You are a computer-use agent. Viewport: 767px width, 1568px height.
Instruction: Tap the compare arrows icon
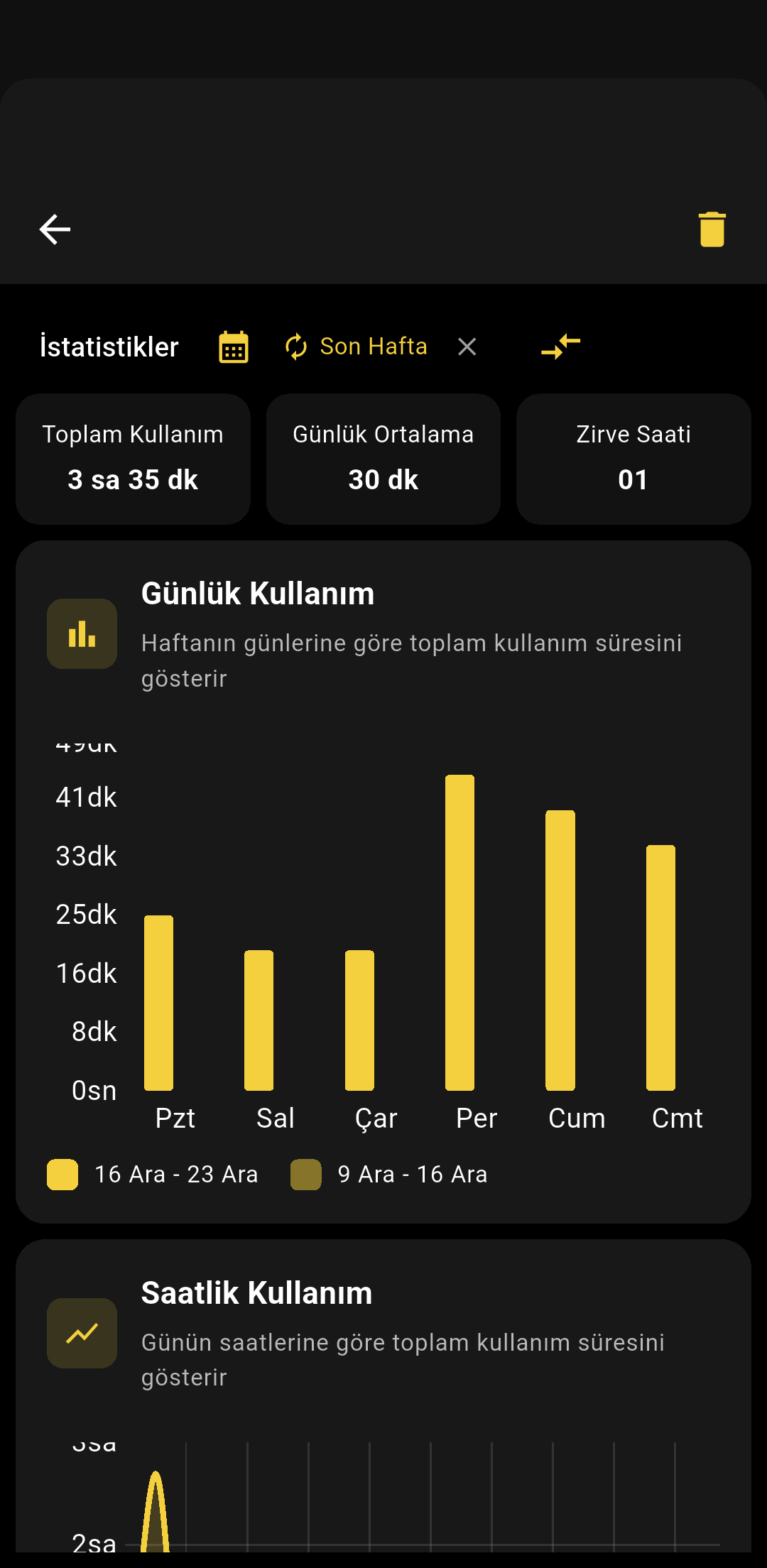click(561, 347)
